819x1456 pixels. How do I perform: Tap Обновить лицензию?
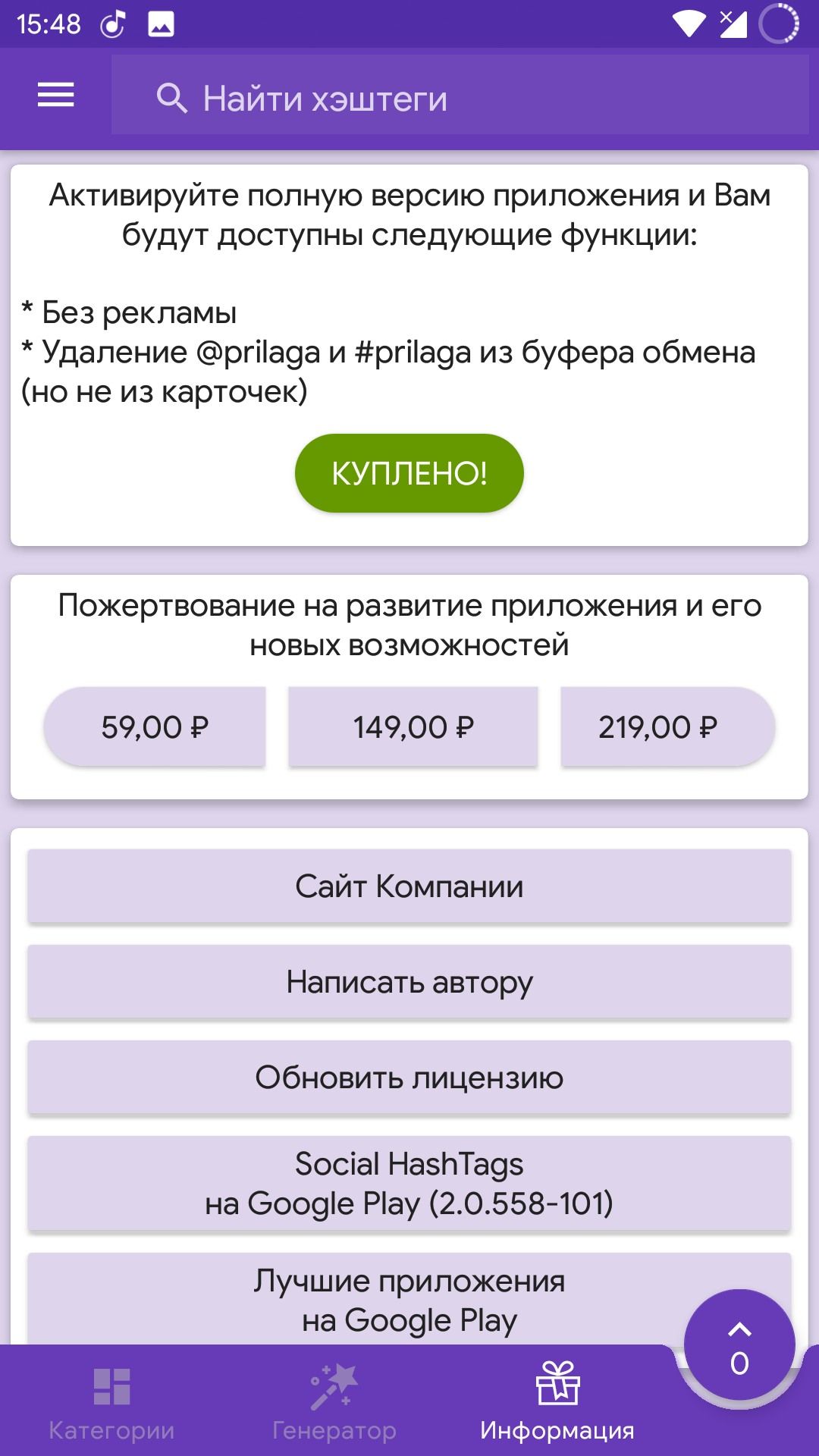[409, 1078]
